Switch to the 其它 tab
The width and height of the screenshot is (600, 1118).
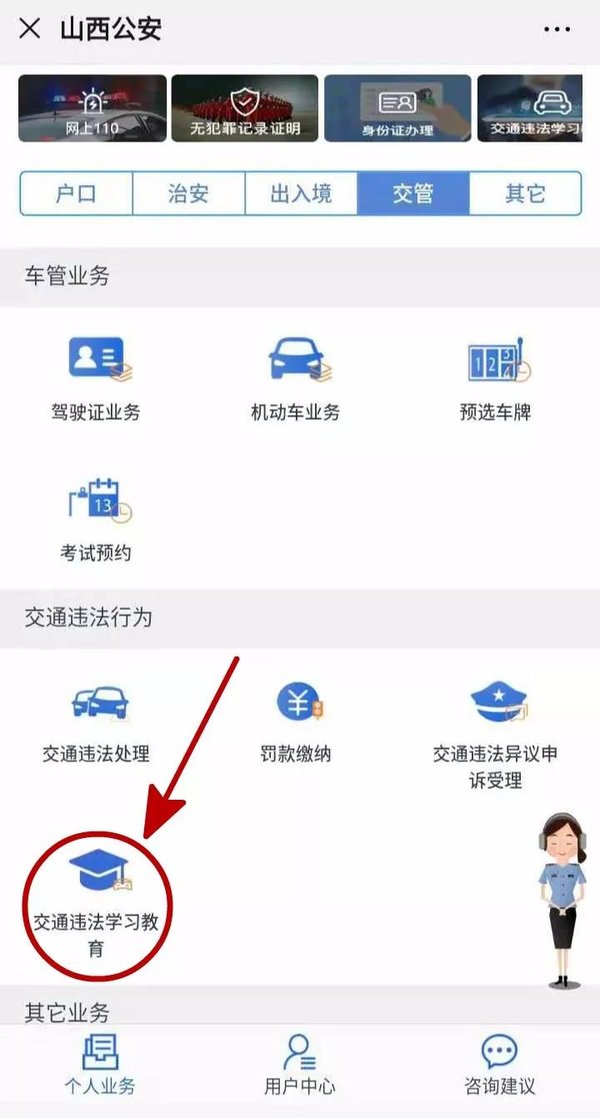click(524, 193)
